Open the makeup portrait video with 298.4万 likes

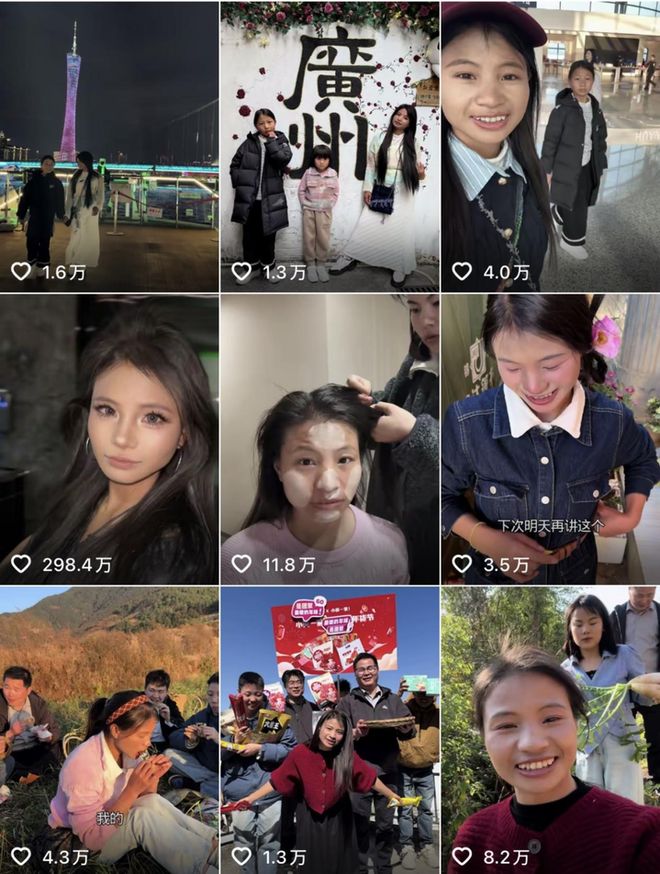(x=109, y=438)
